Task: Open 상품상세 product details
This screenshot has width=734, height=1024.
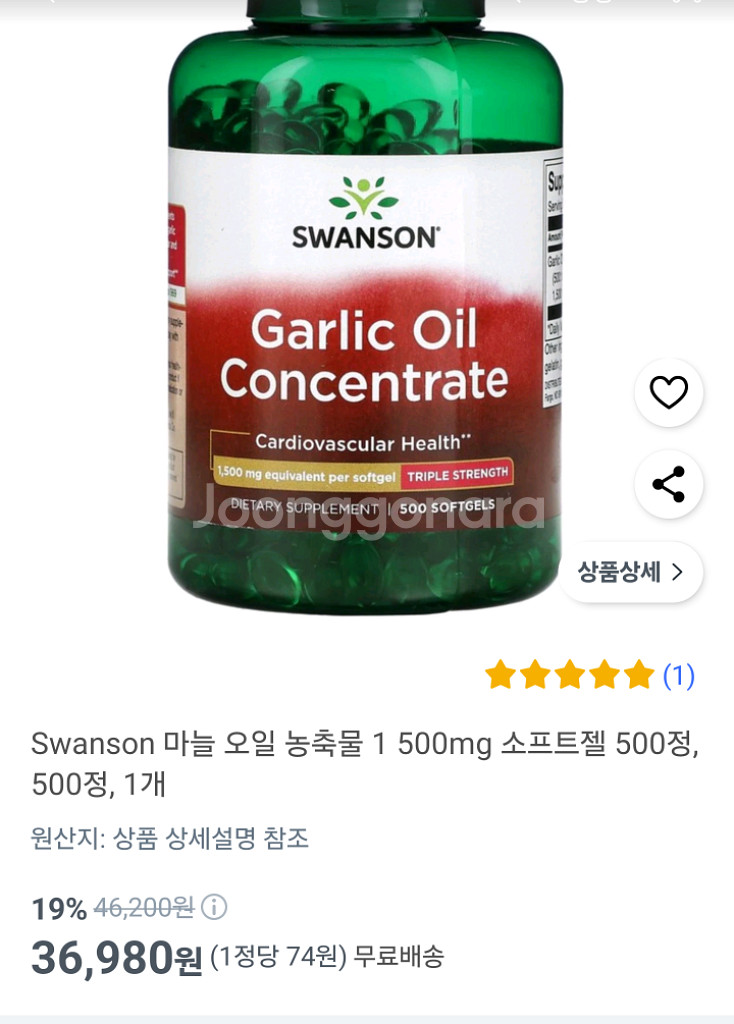Action: (631, 572)
